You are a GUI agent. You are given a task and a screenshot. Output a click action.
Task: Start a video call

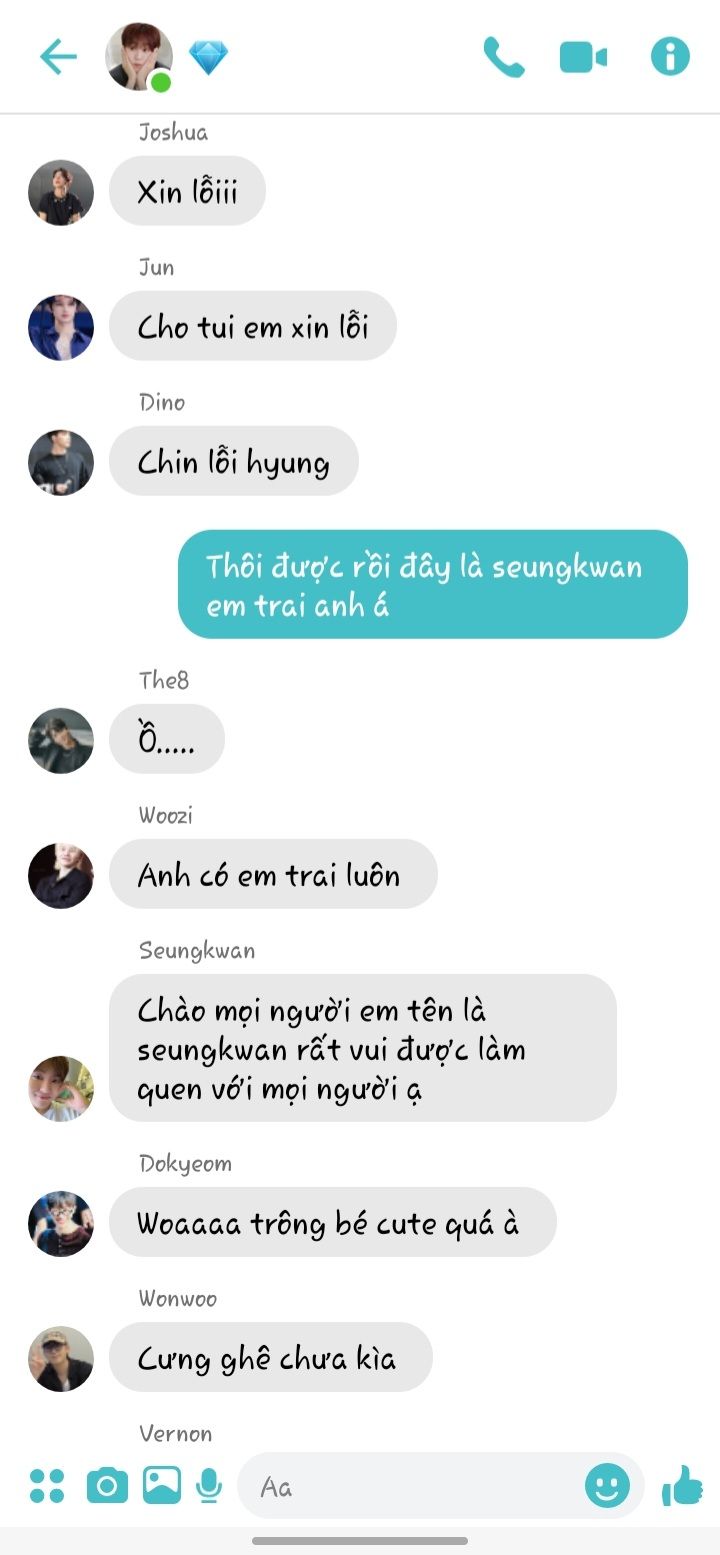tap(583, 57)
